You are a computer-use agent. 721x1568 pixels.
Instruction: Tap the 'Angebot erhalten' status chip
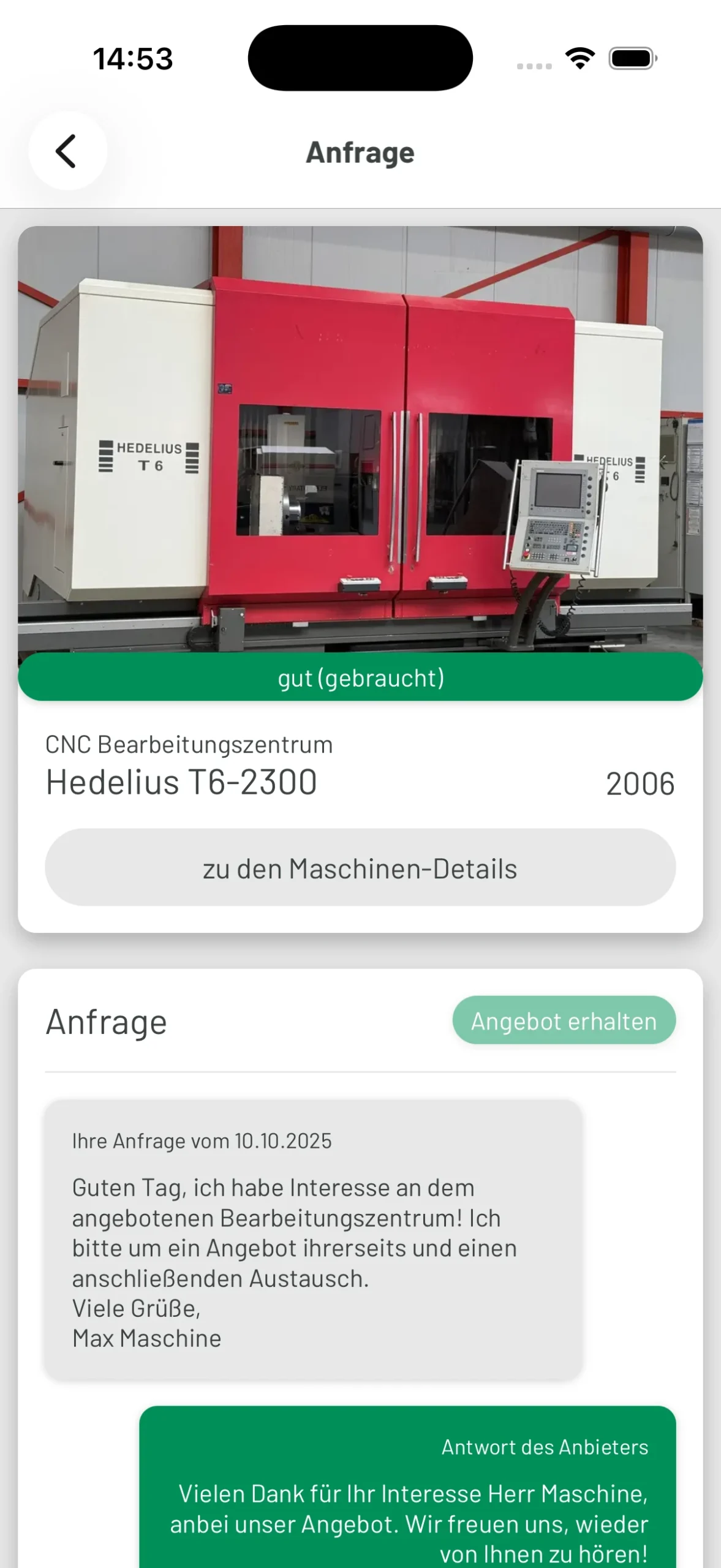[x=564, y=1021]
